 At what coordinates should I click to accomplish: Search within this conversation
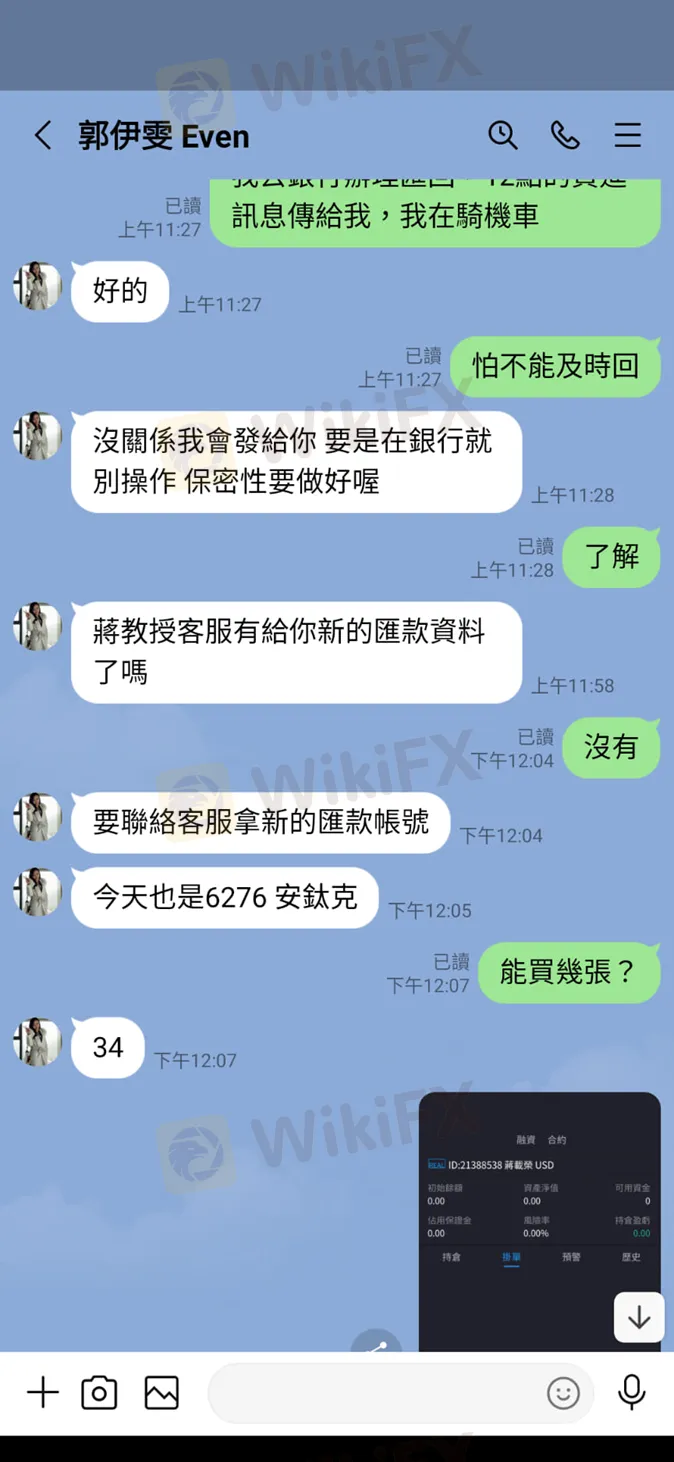(502, 135)
